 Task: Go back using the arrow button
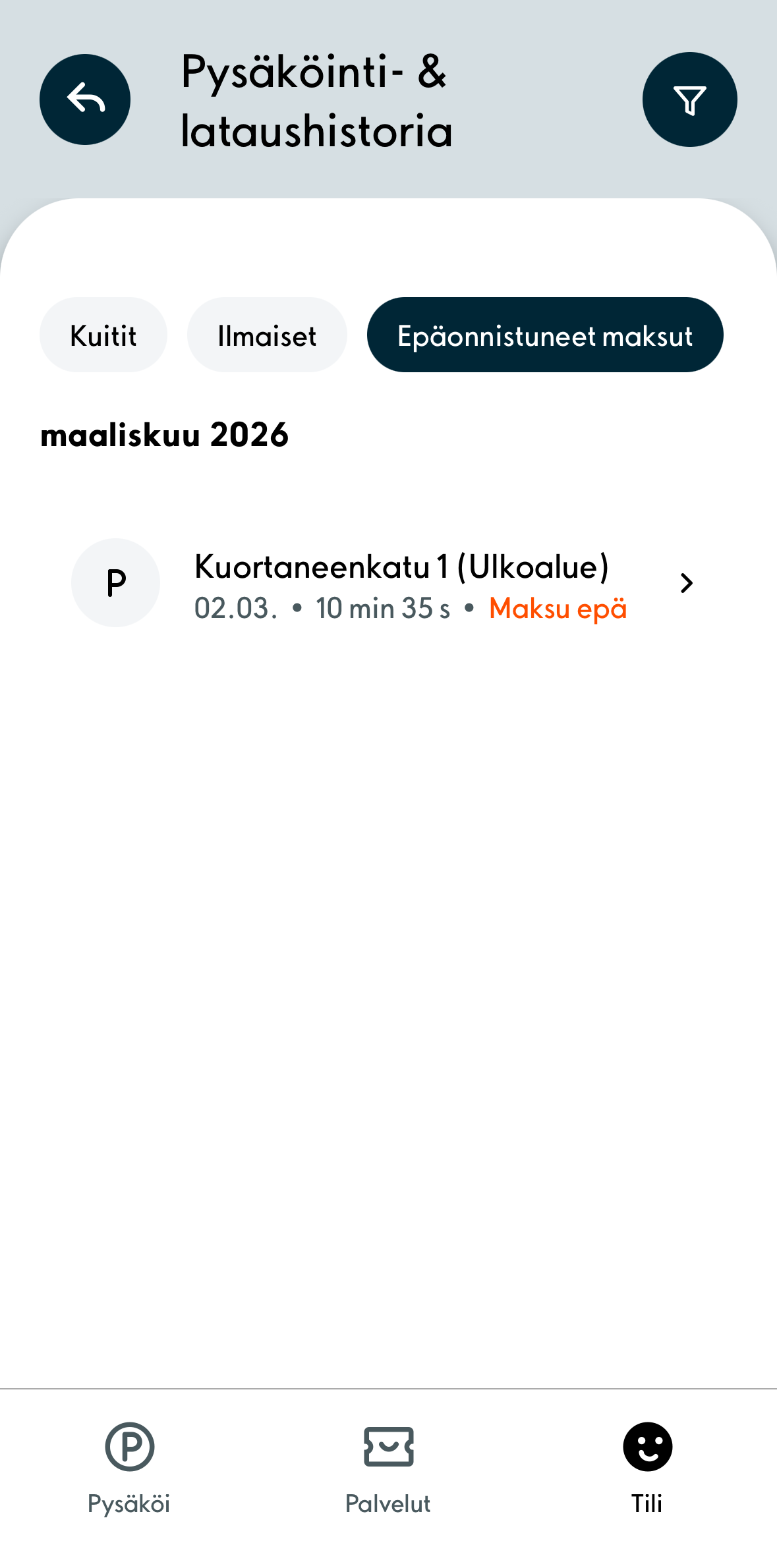85,99
